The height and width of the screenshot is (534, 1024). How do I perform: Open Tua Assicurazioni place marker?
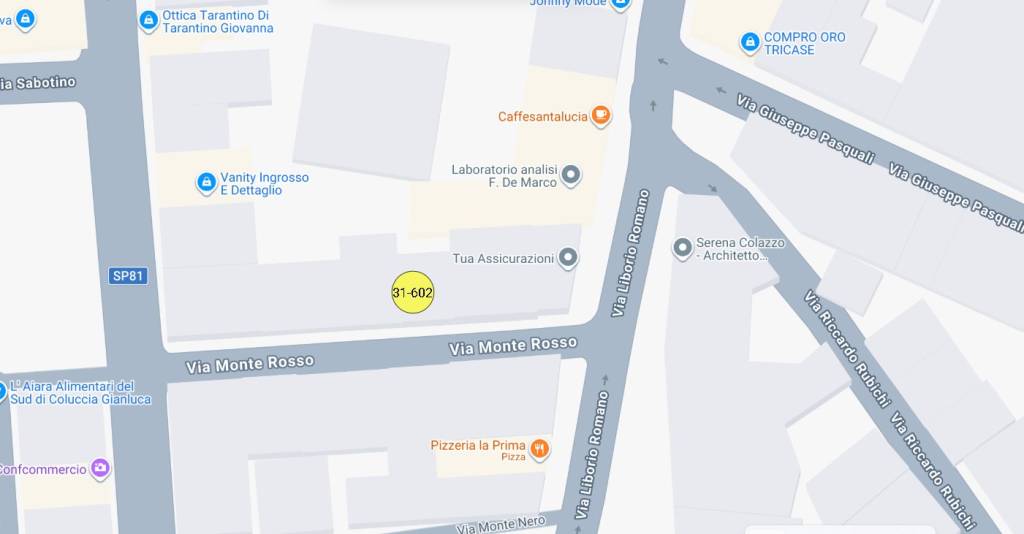point(568,259)
